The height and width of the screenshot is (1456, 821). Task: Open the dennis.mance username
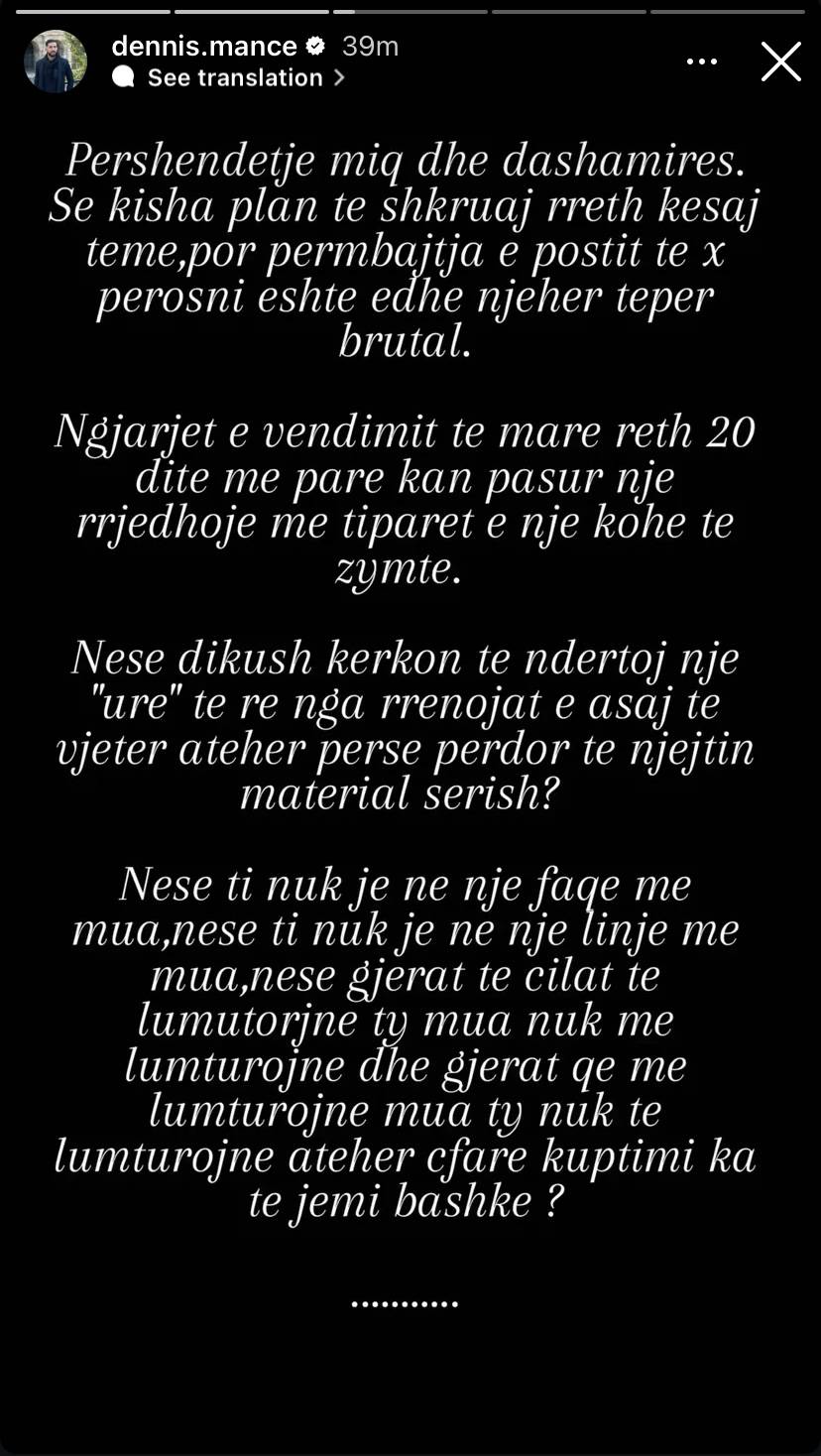[x=204, y=46]
